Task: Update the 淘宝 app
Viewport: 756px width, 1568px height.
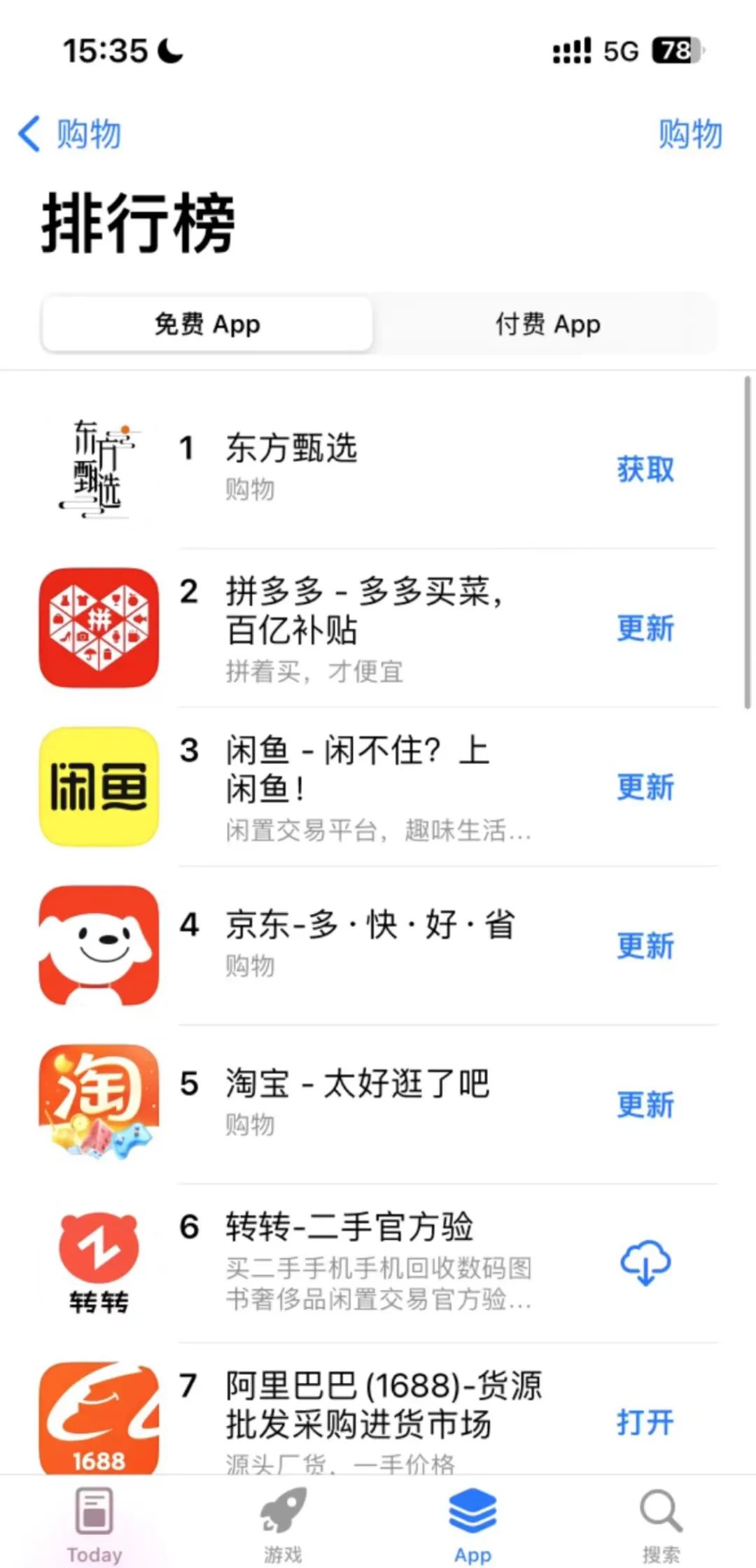Action: point(645,1104)
